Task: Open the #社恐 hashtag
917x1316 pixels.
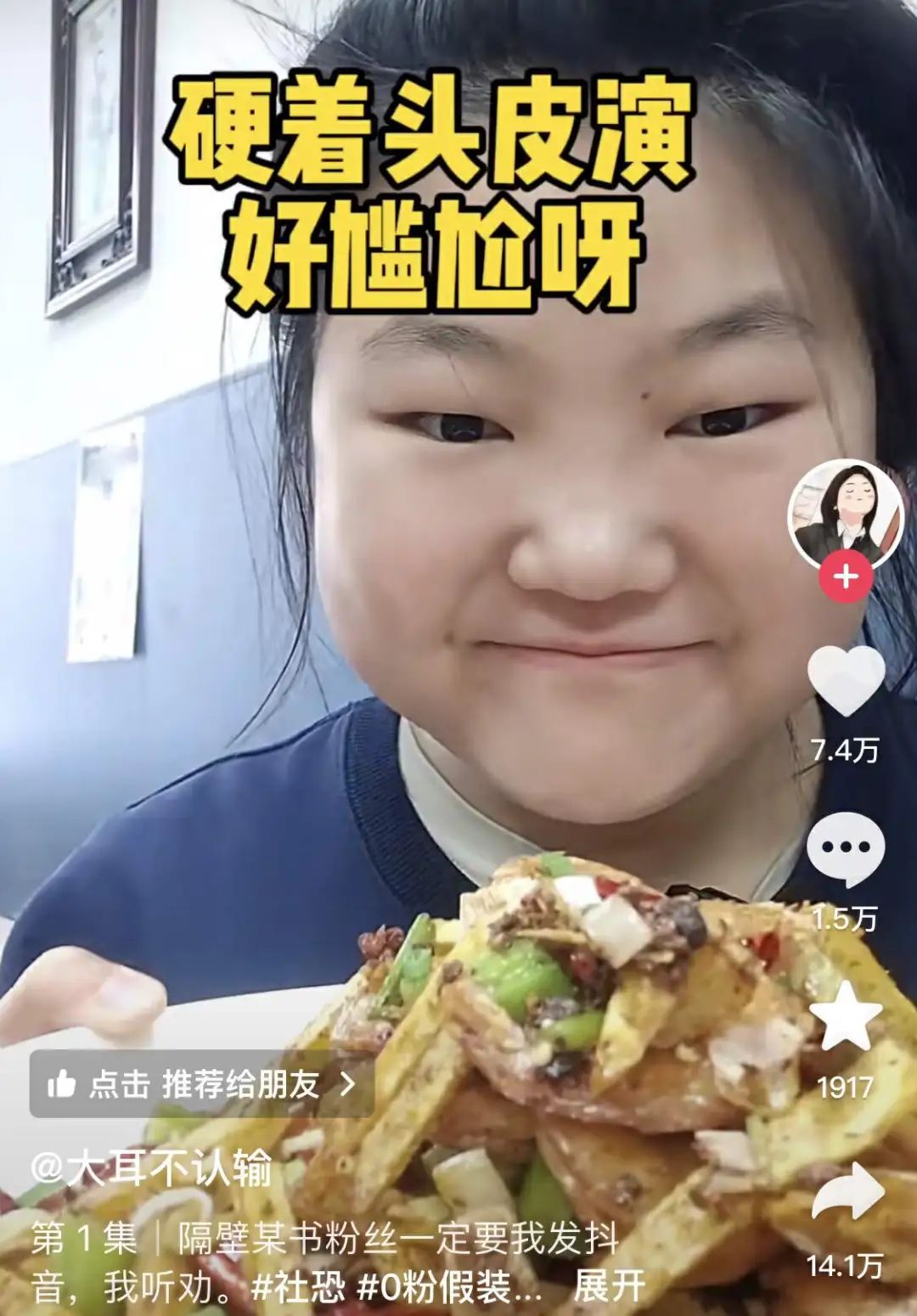Action: [297, 1287]
